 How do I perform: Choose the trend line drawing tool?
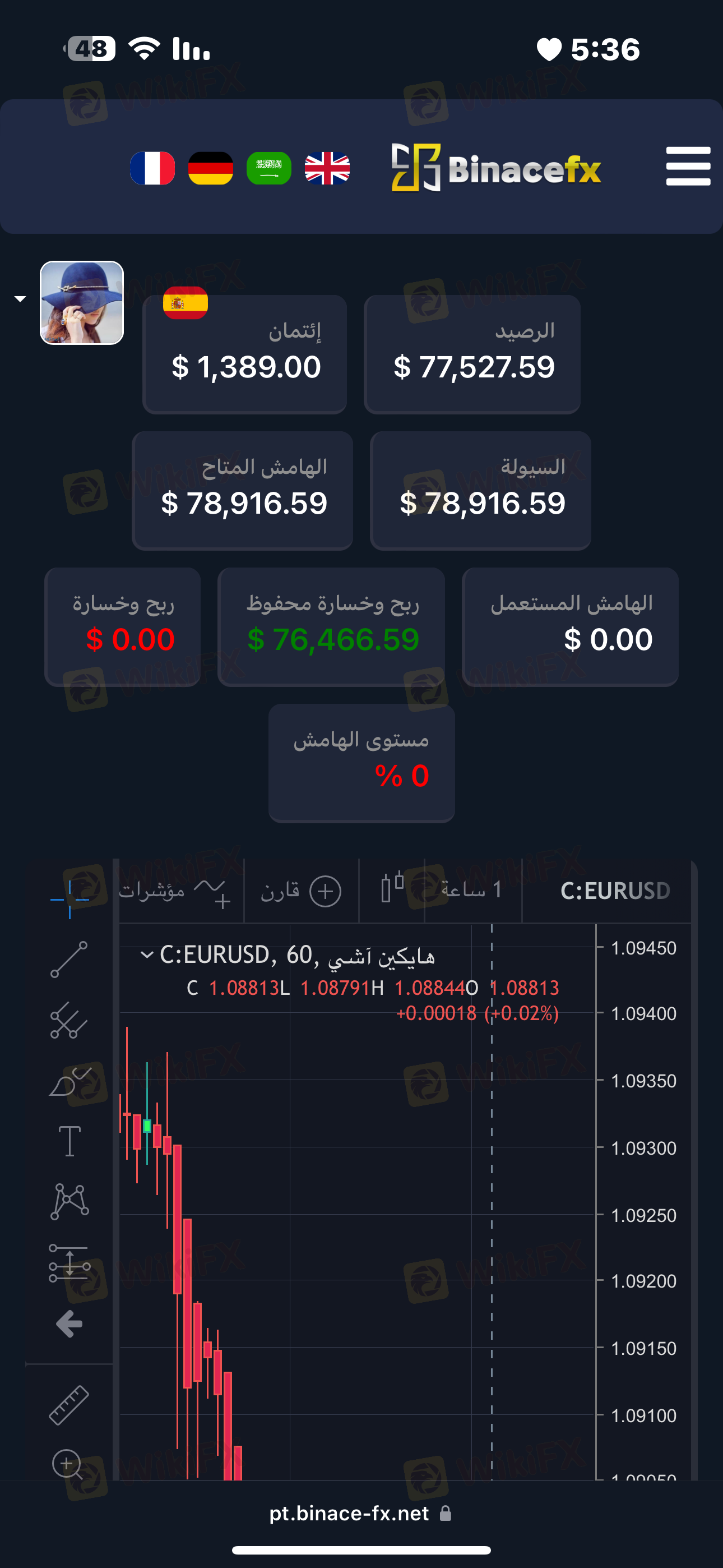click(69, 960)
